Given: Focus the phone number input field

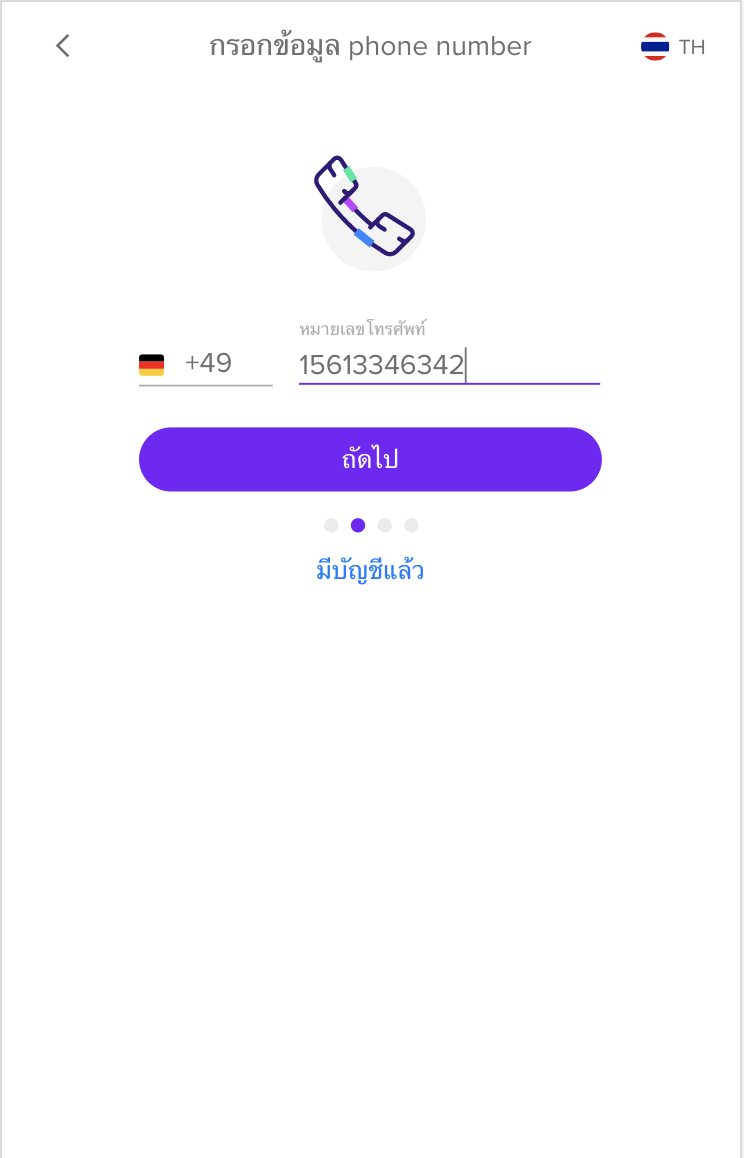Looking at the screenshot, I should click(448, 365).
